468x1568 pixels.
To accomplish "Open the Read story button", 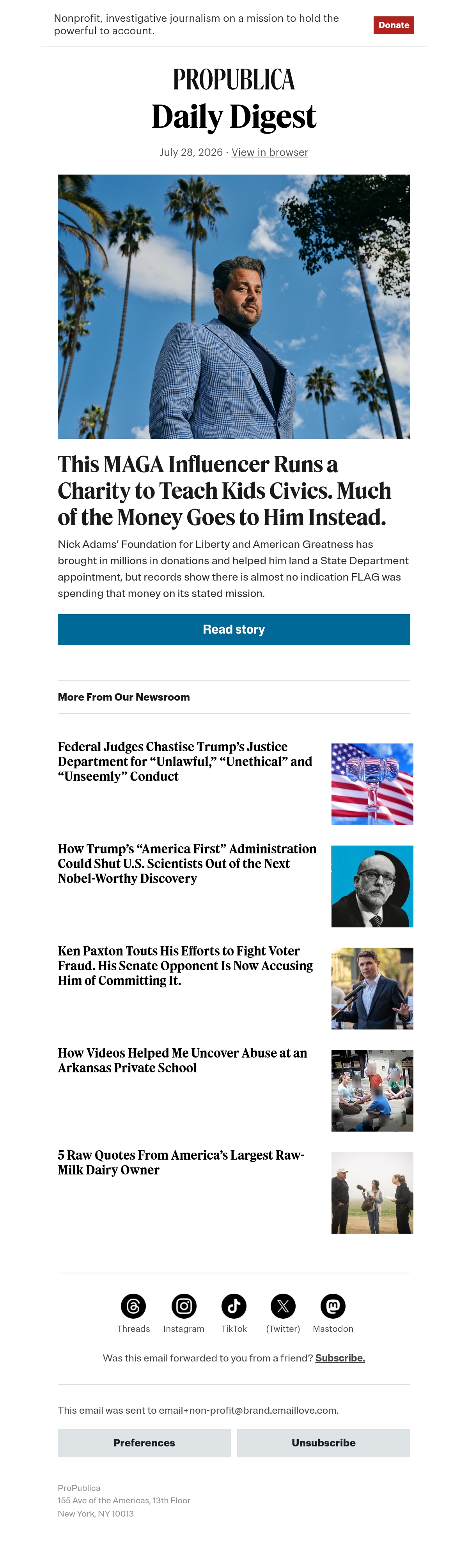I will [x=234, y=629].
